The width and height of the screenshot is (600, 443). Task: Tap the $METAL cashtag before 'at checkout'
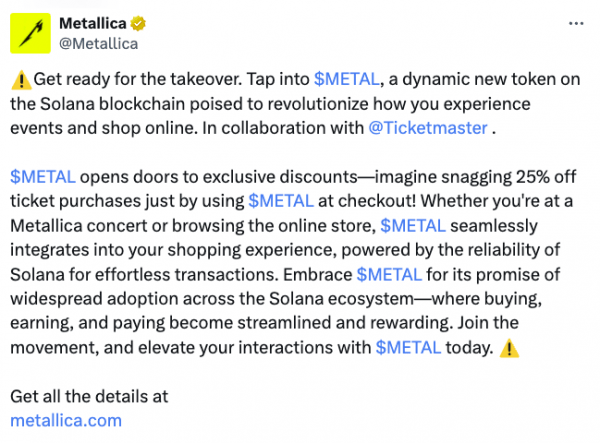(281, 202)
